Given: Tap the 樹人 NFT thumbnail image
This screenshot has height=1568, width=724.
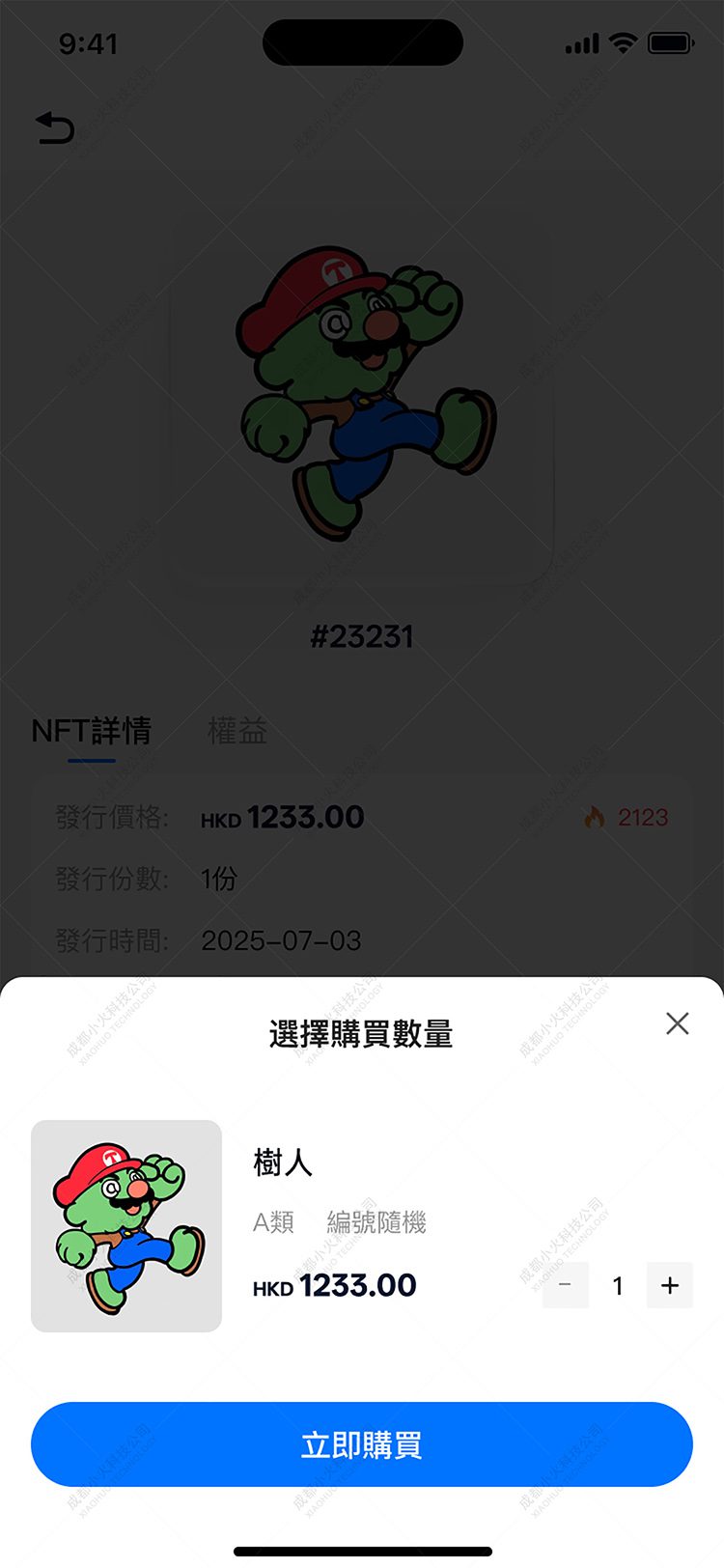Looking at the screenshot, I should click(126, 1225).
